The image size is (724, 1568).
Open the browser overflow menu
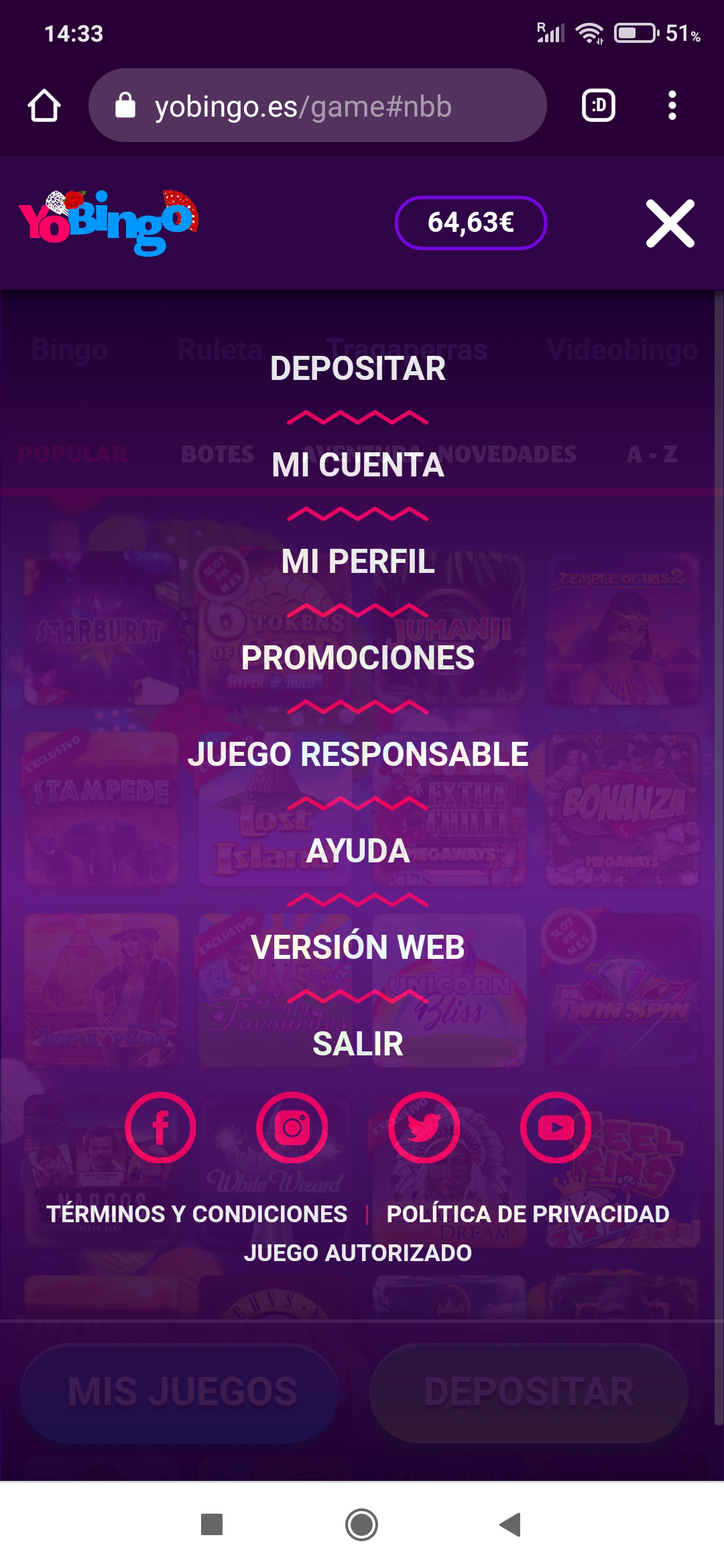[x=672, y=106]
